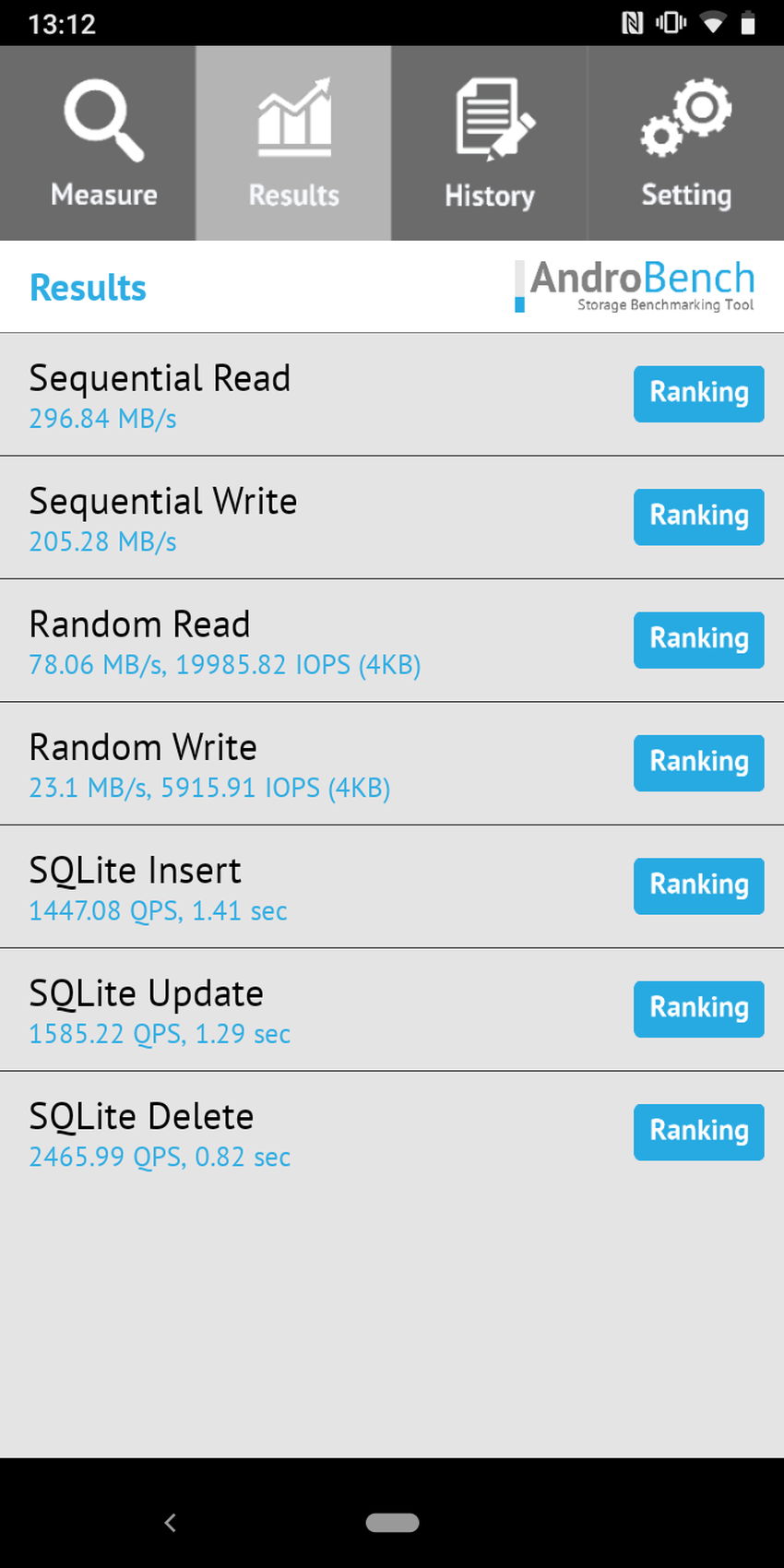Go to the Setting tab
This screenshot has width=784, height=1568.
tap(685, 143)
